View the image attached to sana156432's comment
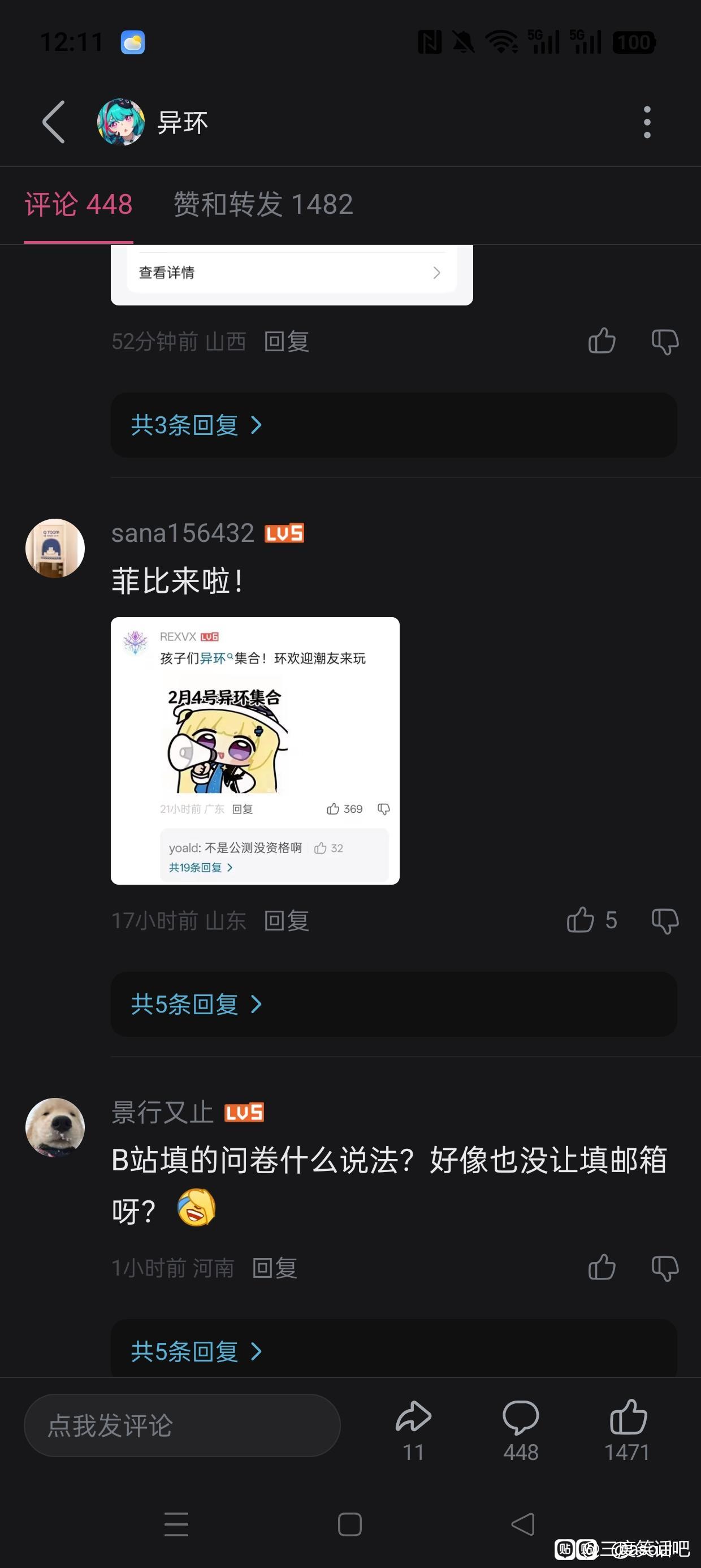The width and height of the screenshot is (701, 1568). [x=255, y=751]
